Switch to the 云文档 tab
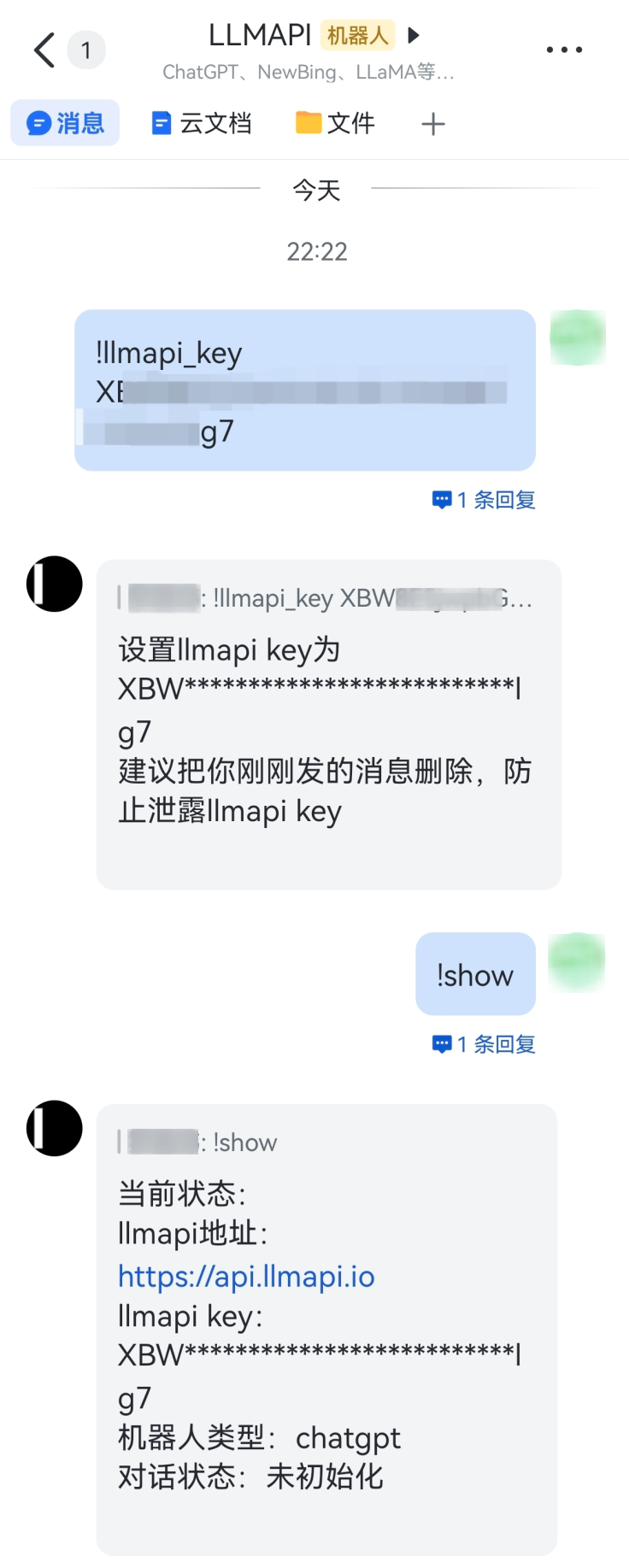This screenshot has height=1568, width=629. [x=202, y=123]
